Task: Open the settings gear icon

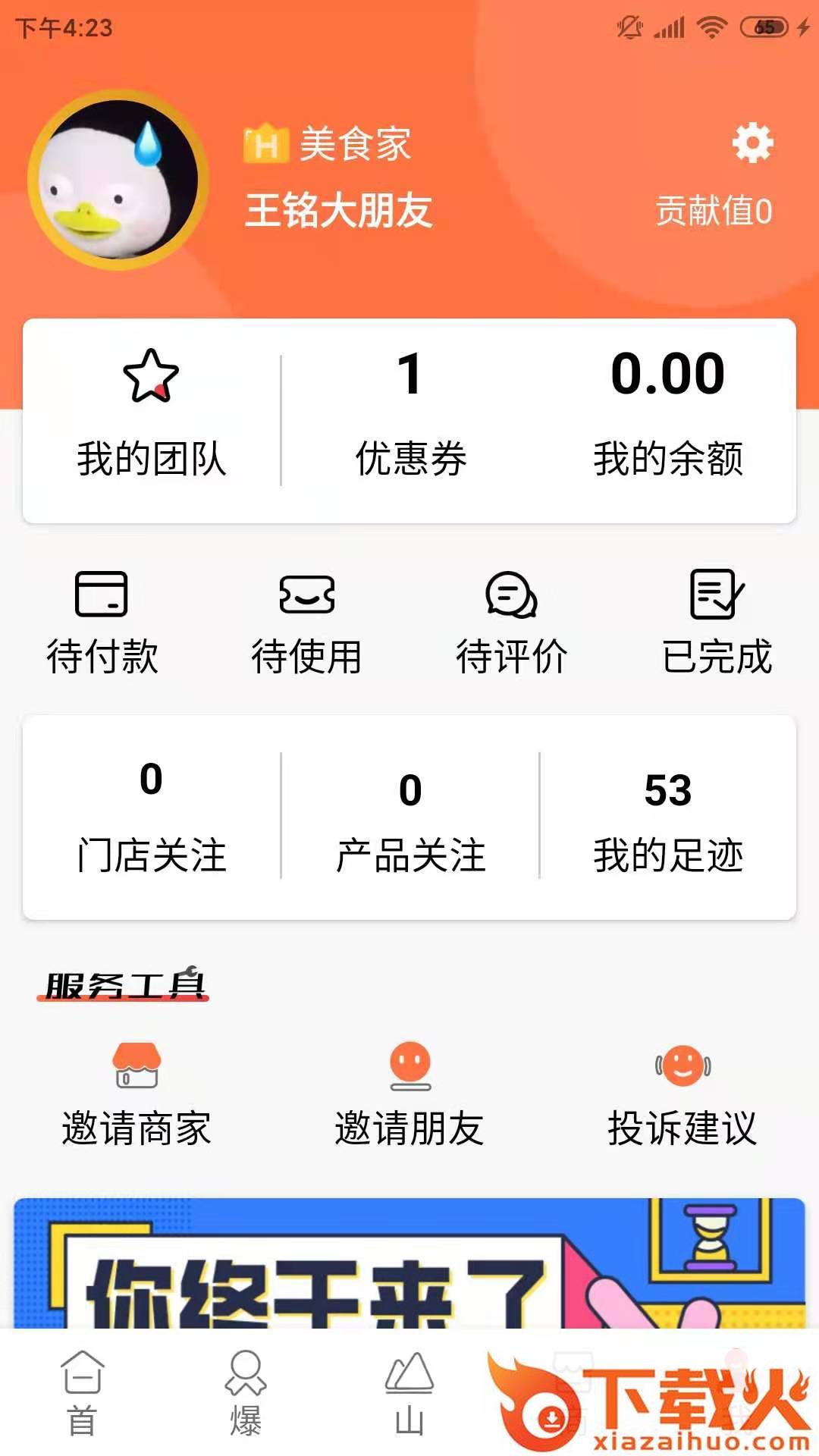Action: pyautogui.click(x=752, y=143)
